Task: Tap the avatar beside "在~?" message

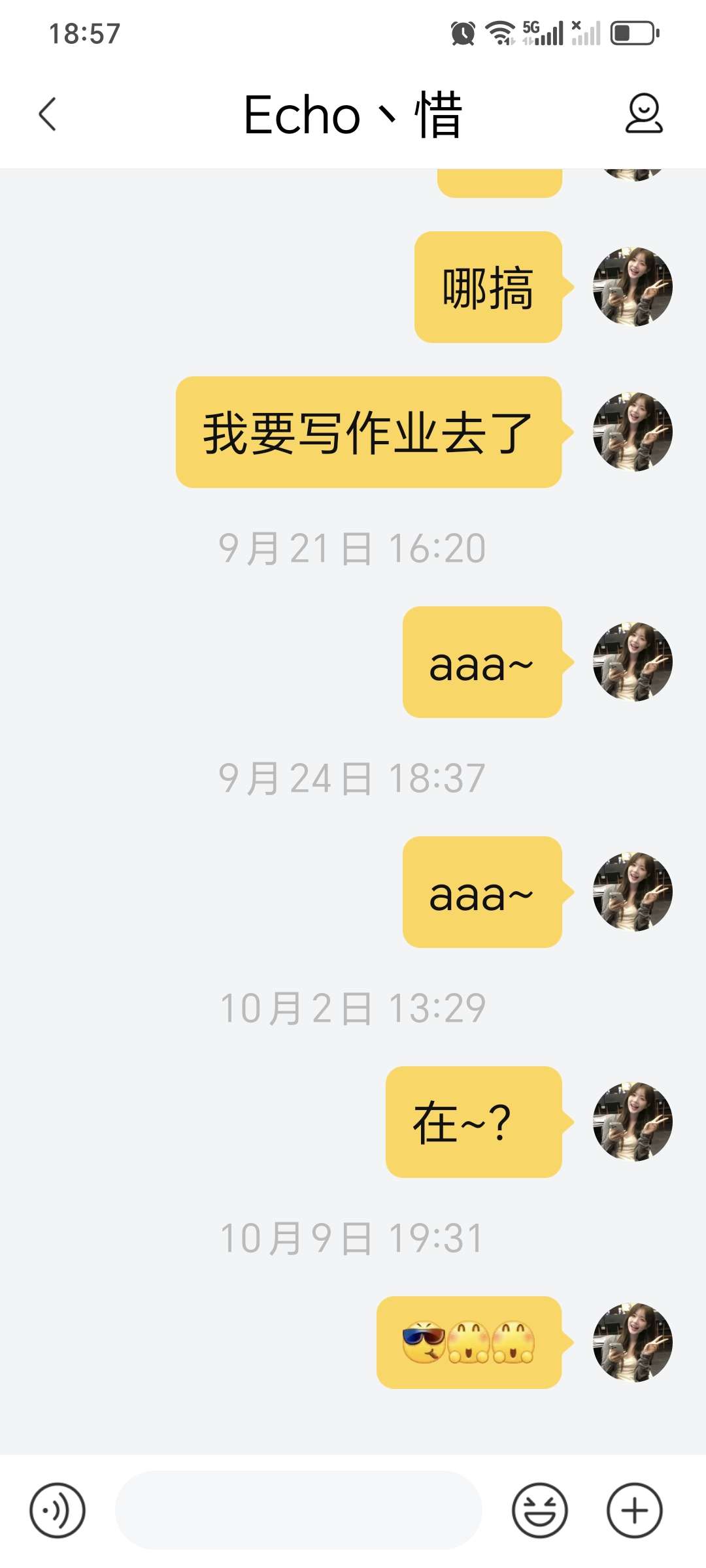Action: tap(632, 1122)
